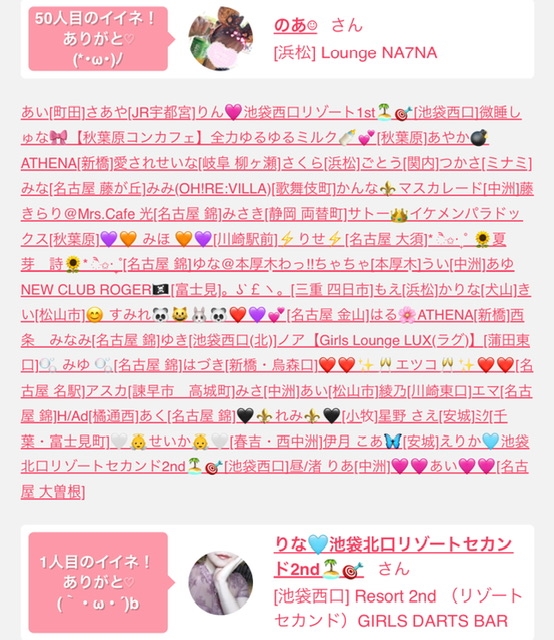Open the つかさ[ミナミ] link
The width and height of the screenshot is (554, 640).
[x=485, y=164]
